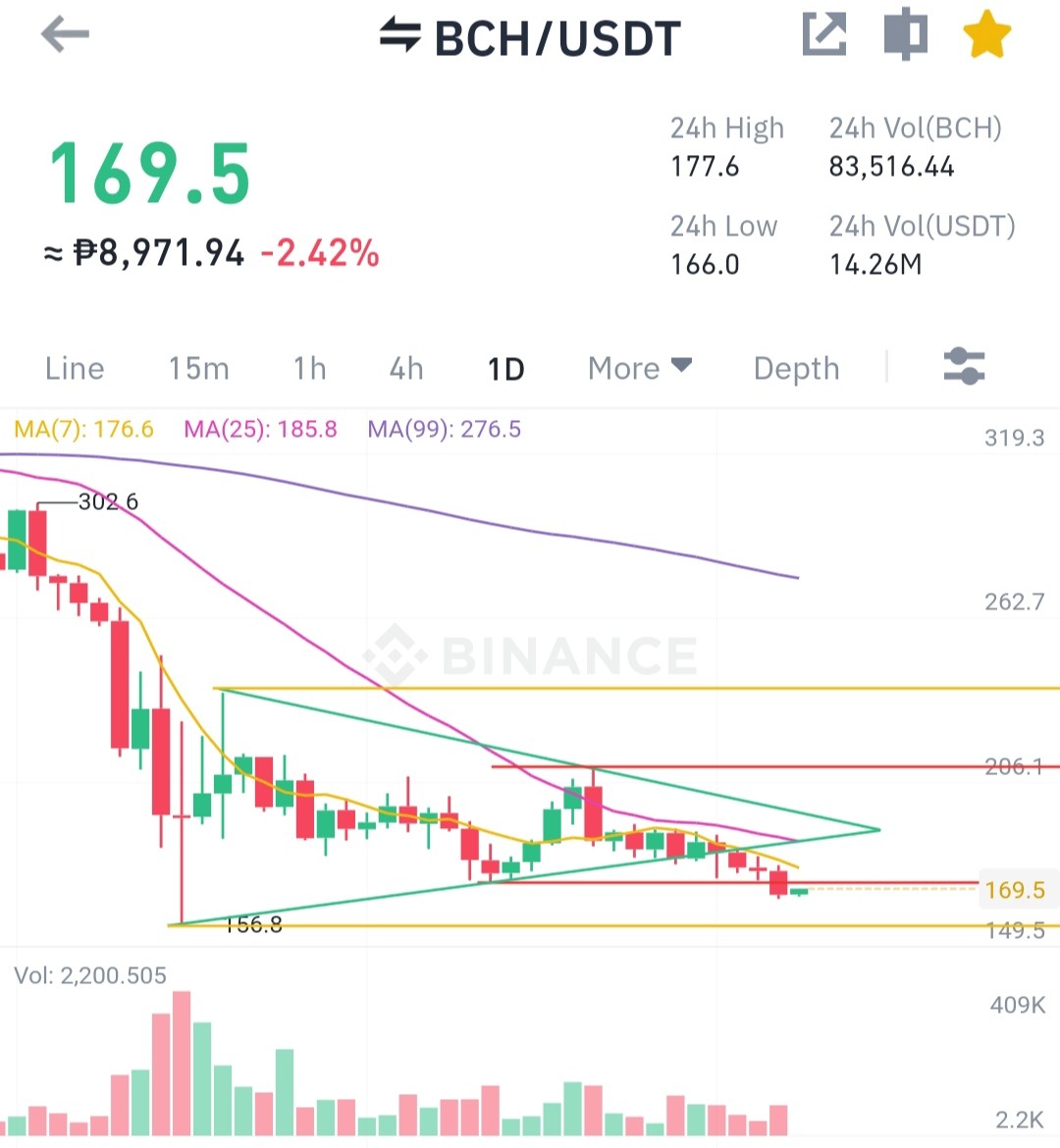Open the split-screen chart view icon

pyautogui.click(x=906, y=33)
